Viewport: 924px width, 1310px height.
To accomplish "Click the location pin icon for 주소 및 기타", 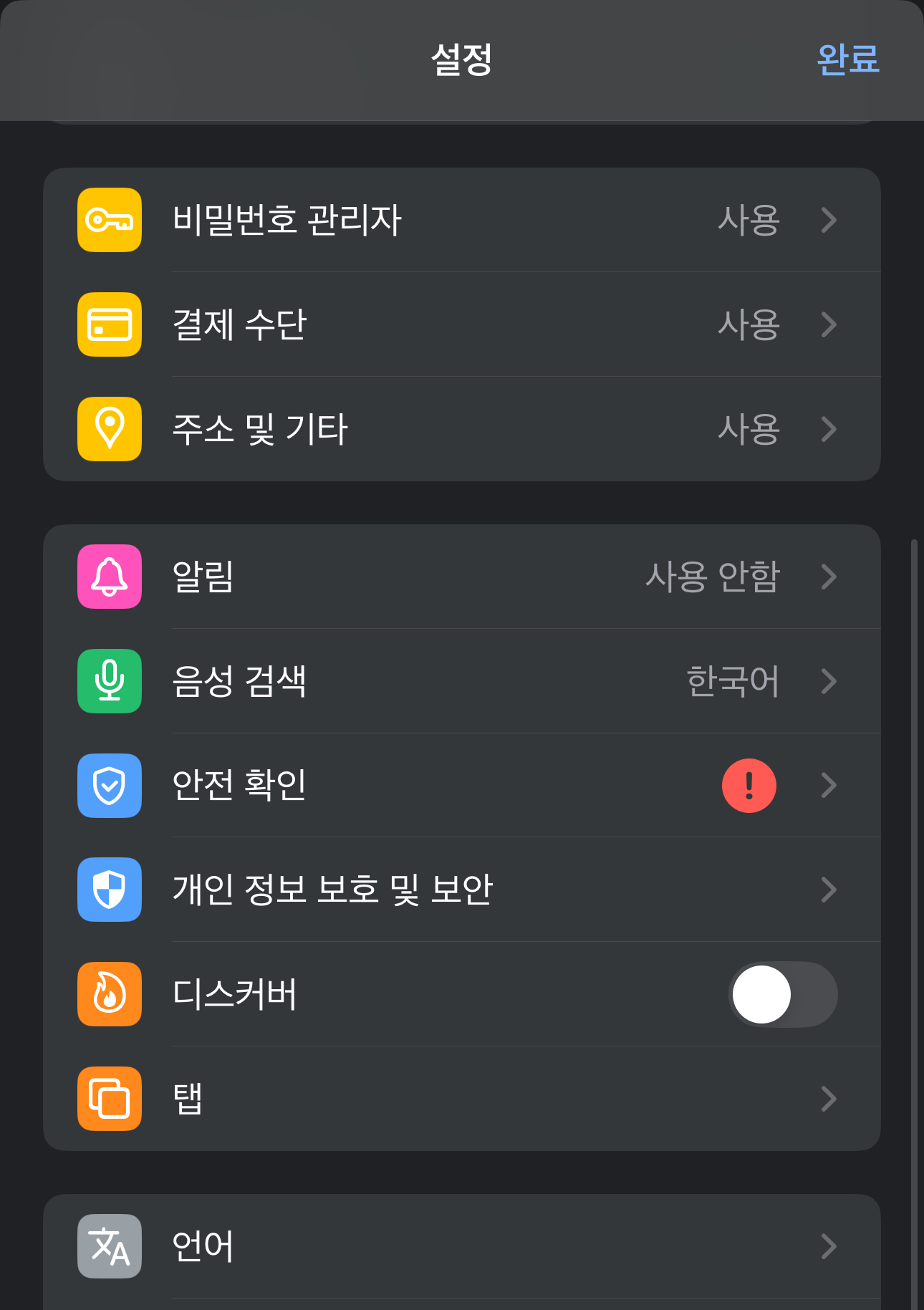I will tap(109, 428).
